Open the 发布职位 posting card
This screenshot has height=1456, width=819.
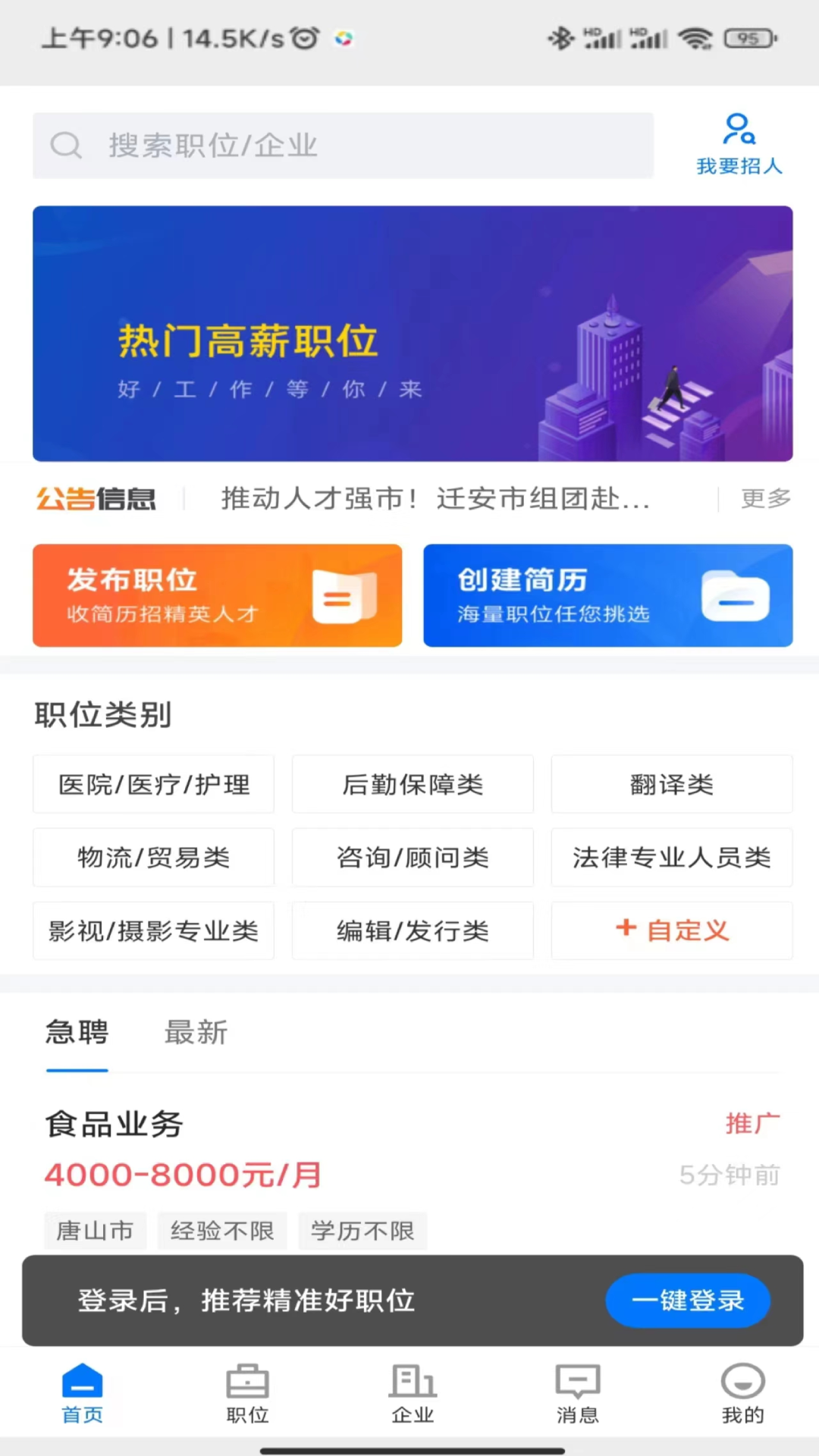click(x=217, y=595)
